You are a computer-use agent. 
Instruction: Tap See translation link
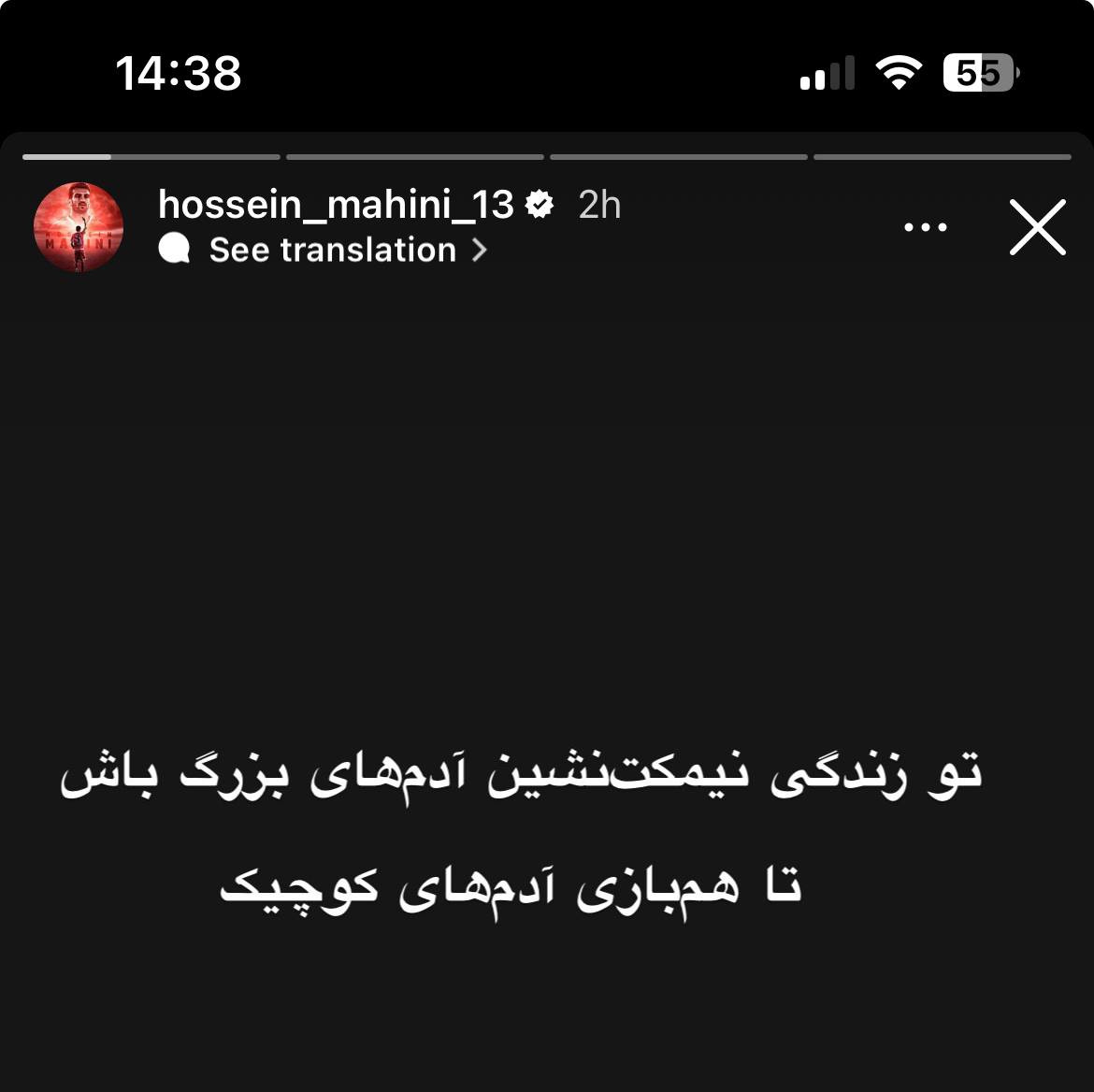[332, 250]
